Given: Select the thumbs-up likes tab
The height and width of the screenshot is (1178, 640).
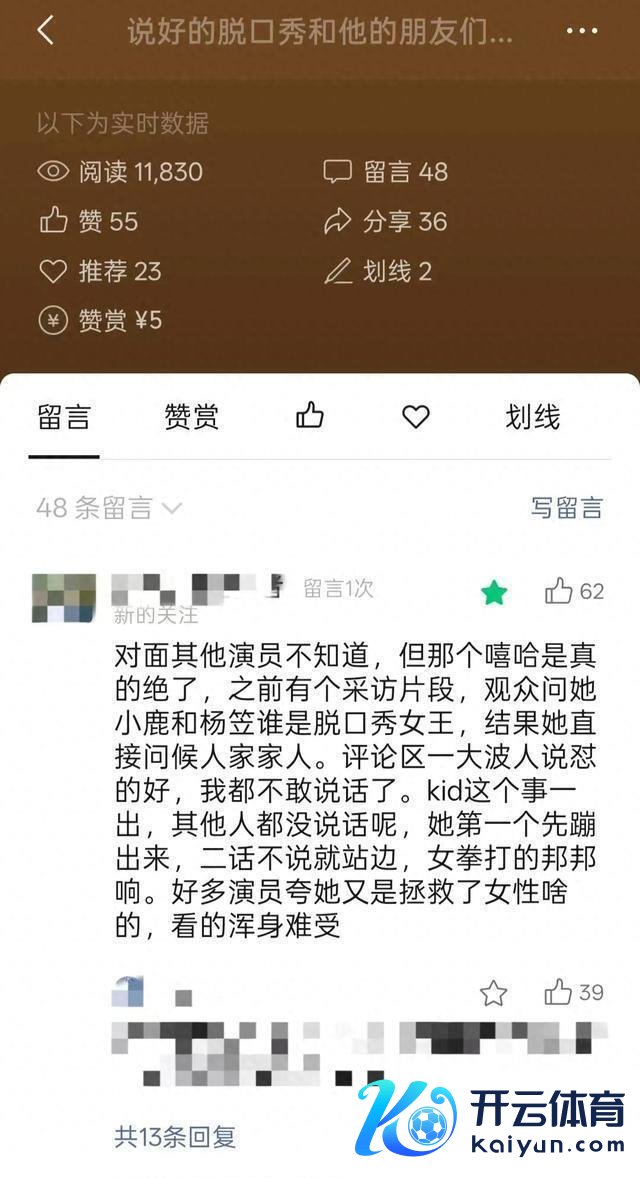Looking at the screenshot, I should [x=310, y=416].
